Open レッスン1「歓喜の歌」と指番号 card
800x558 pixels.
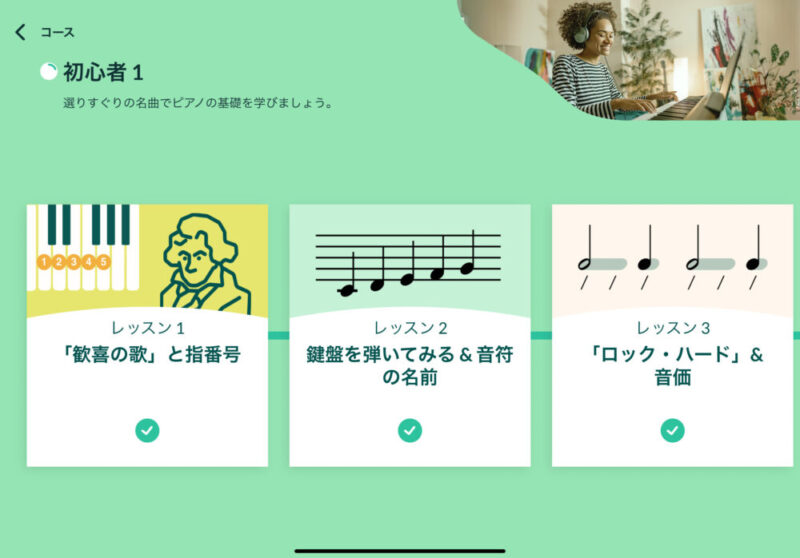tap(147, 335)
